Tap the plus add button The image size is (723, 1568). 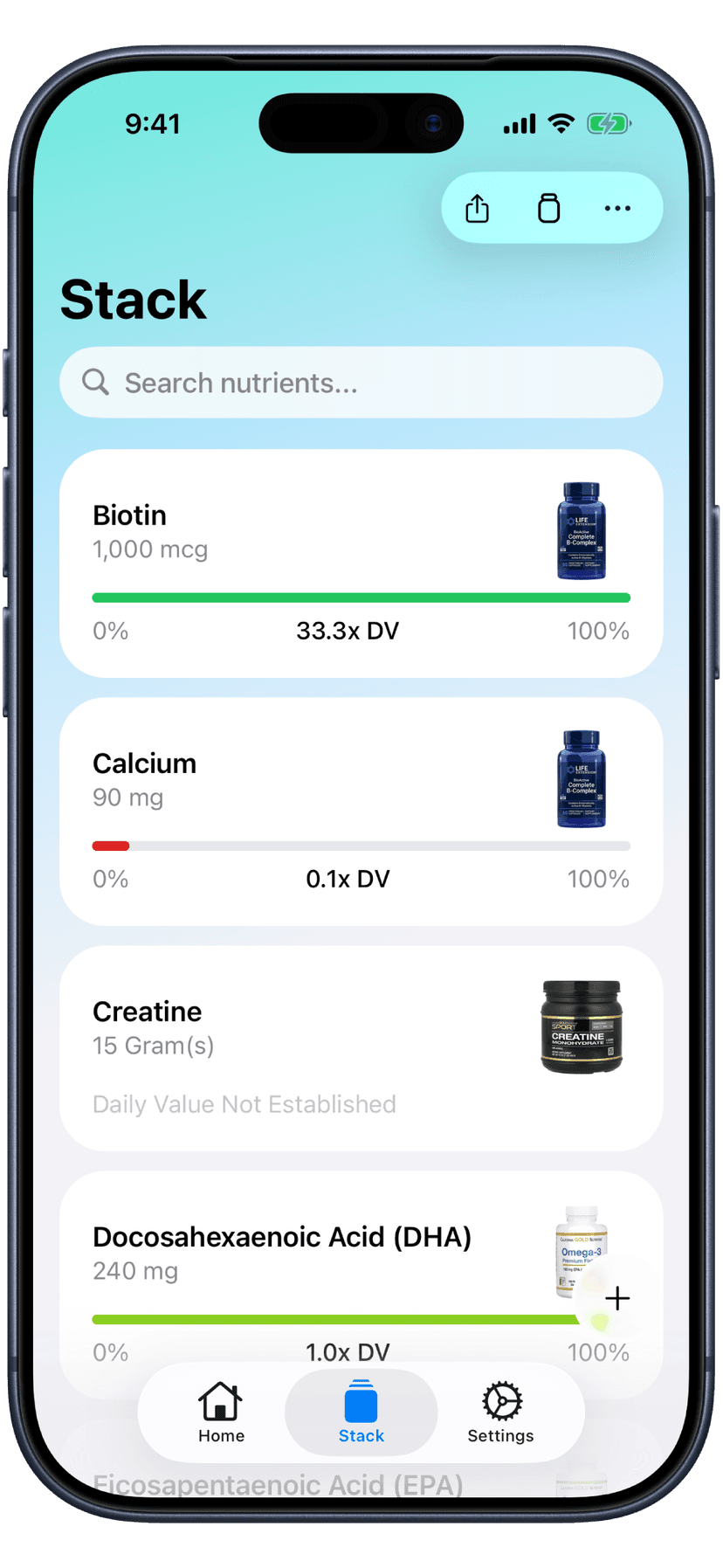tap(617, 1299)
